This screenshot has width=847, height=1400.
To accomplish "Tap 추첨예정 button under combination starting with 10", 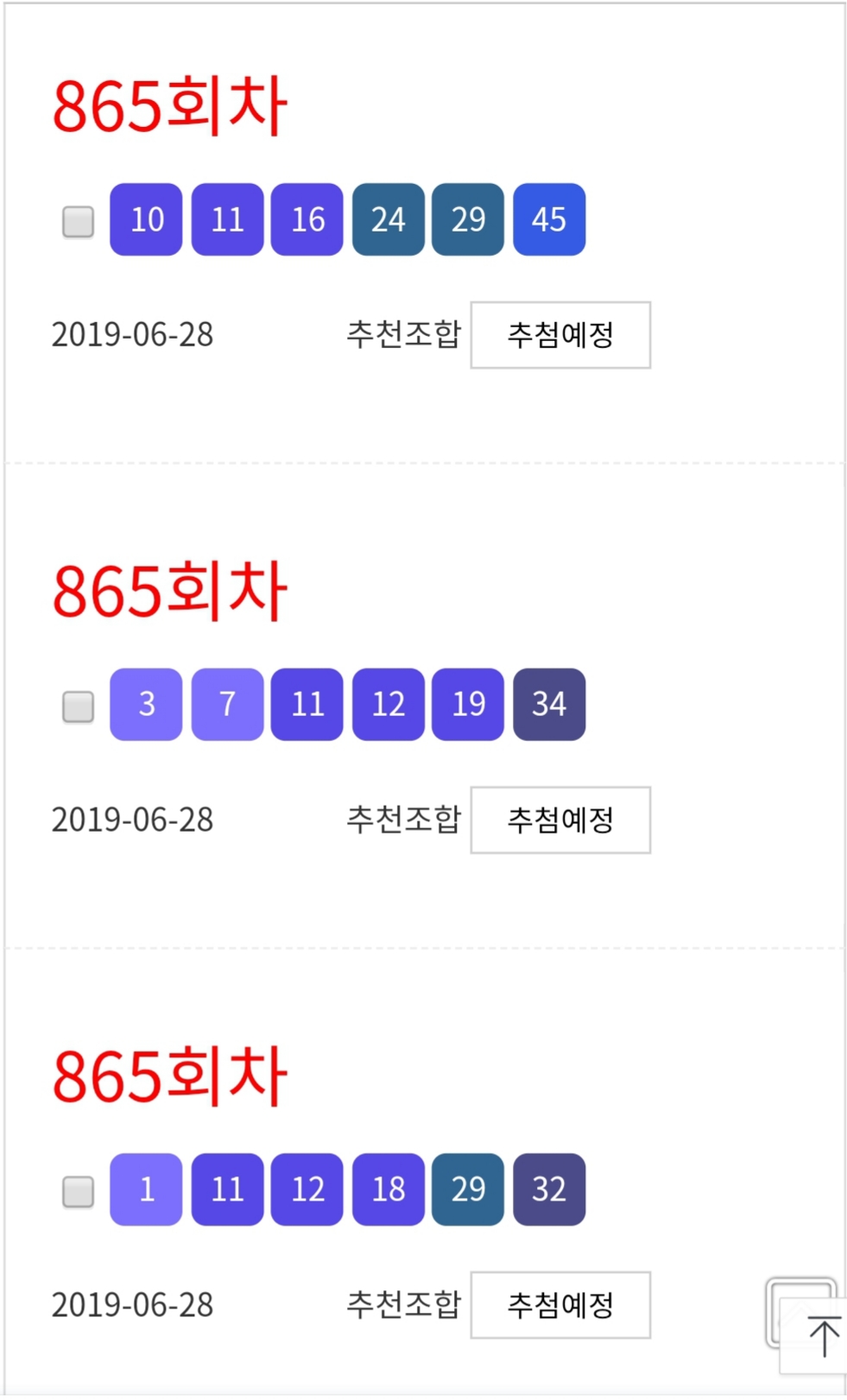I will [x=560, y=335].
